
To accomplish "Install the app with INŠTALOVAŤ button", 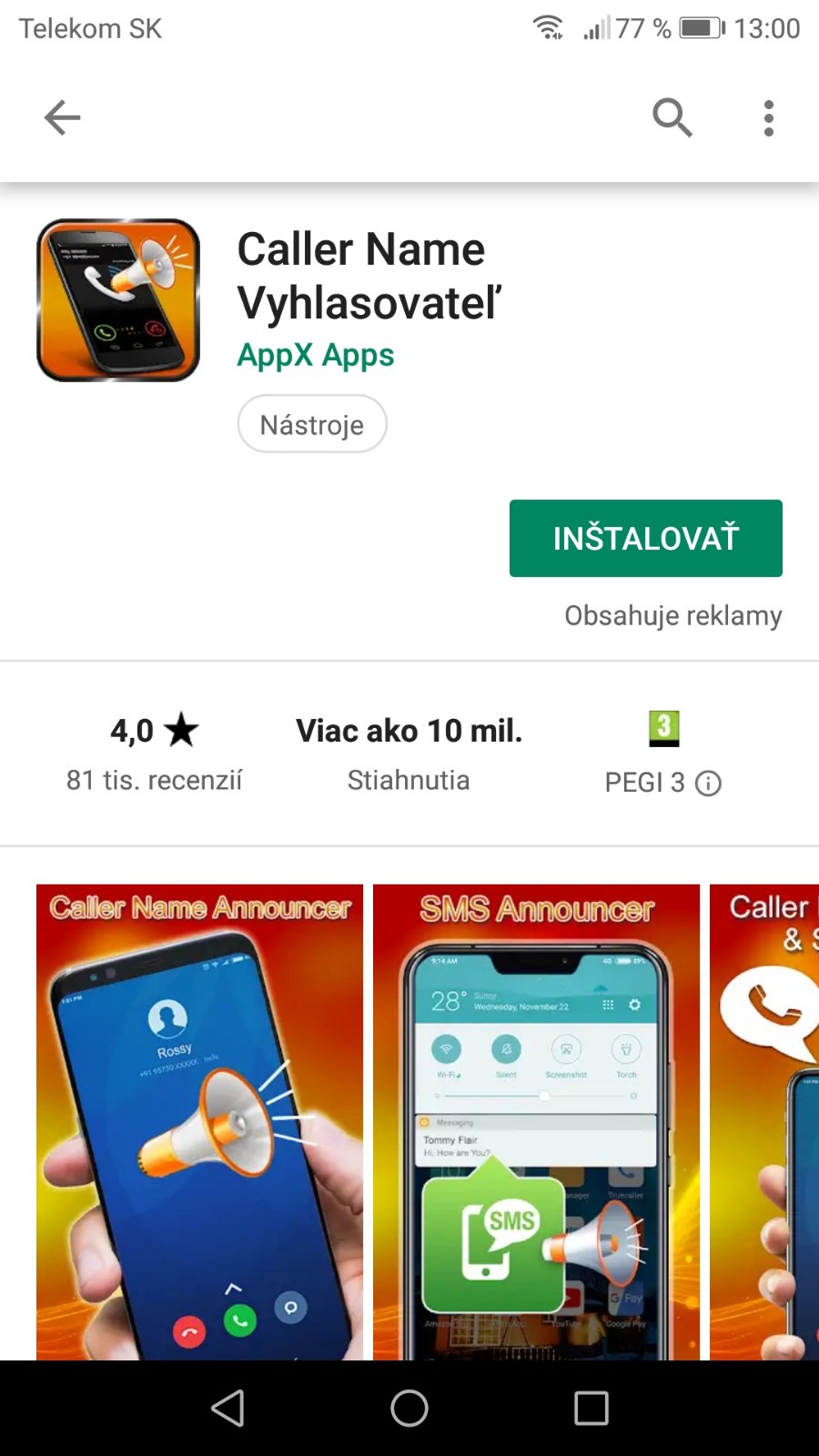I will tap(645, 538).
